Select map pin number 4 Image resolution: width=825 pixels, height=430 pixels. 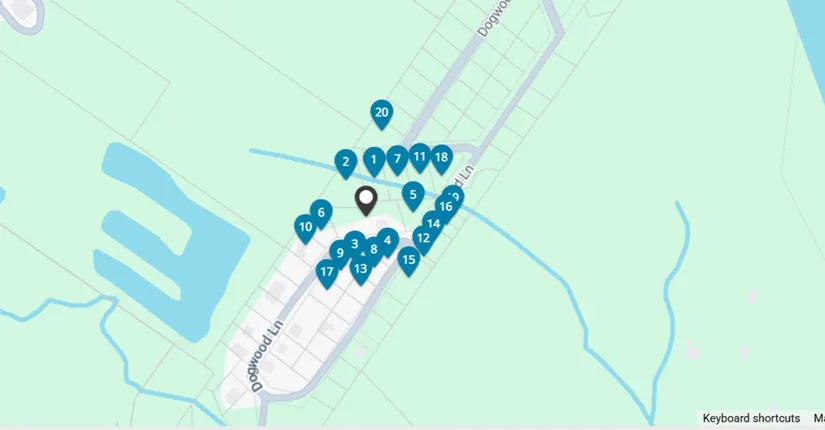click(388, 240)
